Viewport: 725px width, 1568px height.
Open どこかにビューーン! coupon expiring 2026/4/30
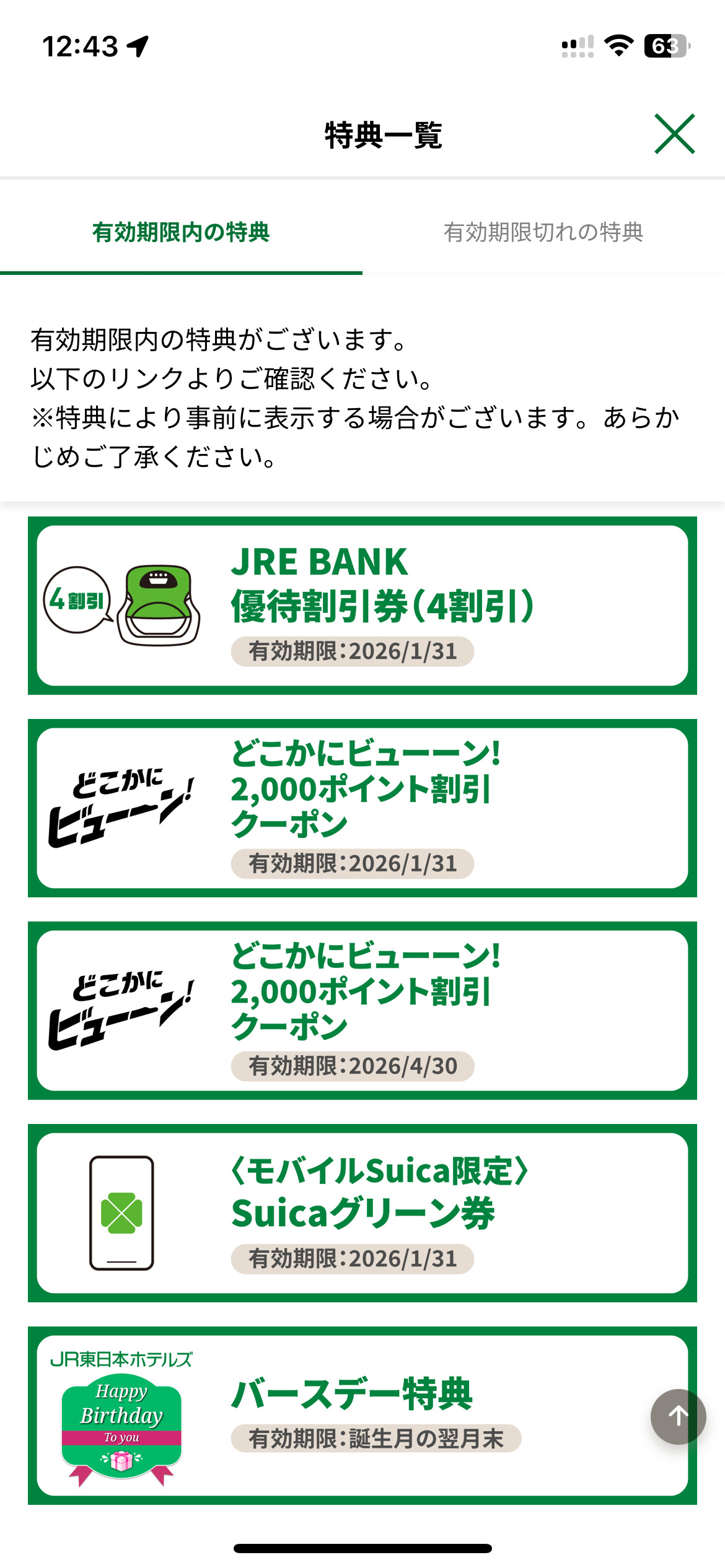[x=362, y=1011]
